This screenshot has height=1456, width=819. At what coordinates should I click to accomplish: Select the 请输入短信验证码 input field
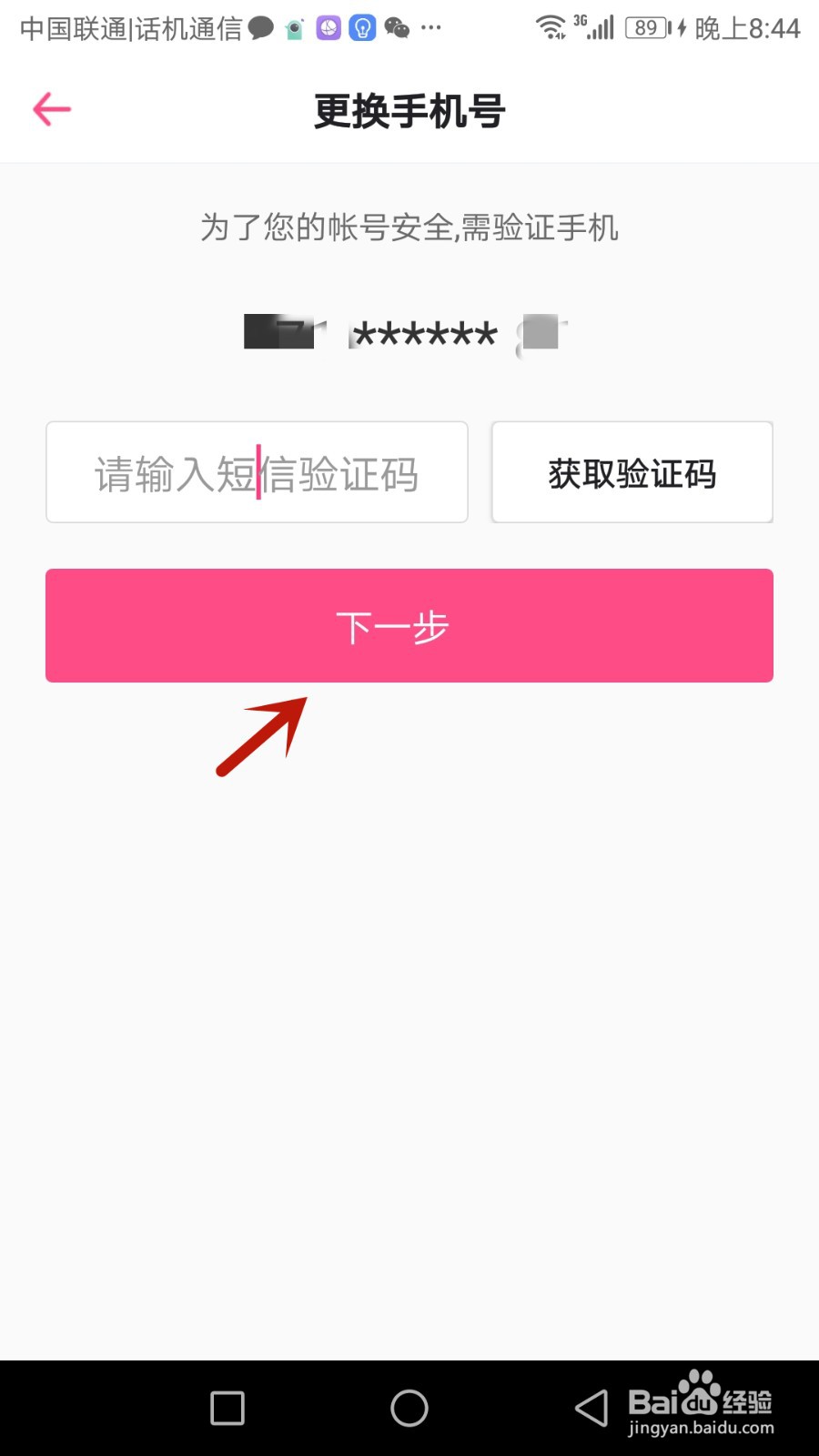pyautogui.click(x=257, y=472)
